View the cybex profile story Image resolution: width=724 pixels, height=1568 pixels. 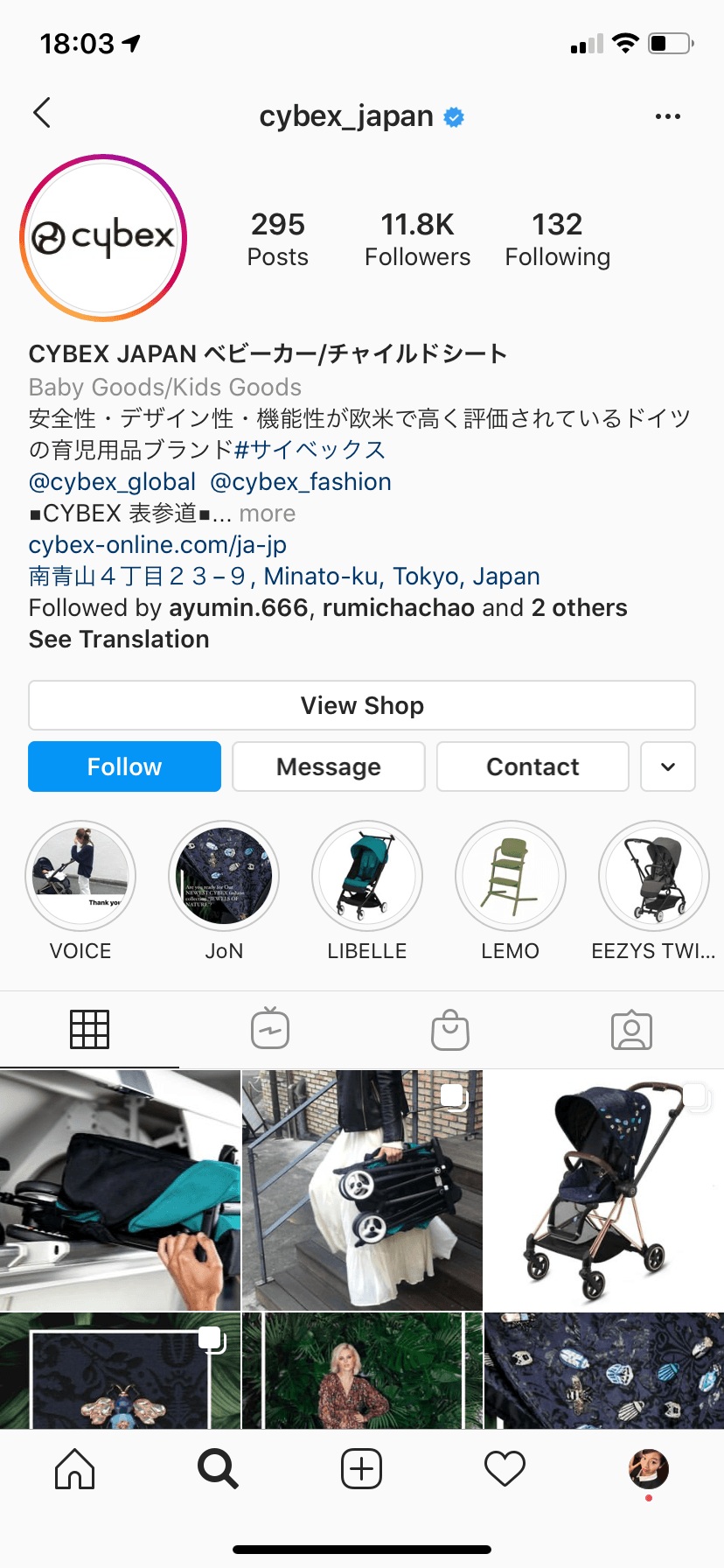[x=103, y=238]
